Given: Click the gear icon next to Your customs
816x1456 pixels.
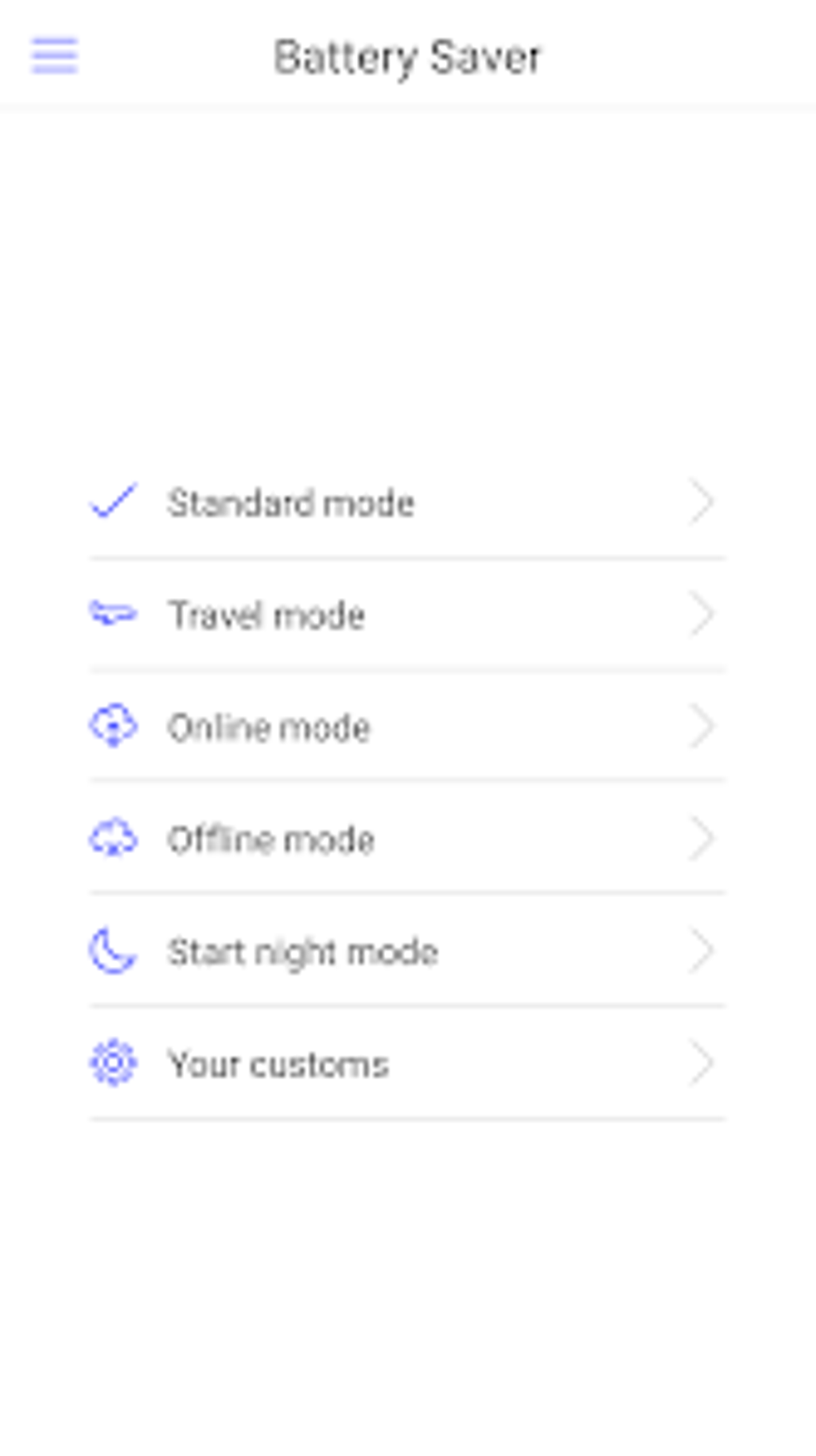Looking at the screenshot, I should pyautogui.click(x=113, y=1063).
